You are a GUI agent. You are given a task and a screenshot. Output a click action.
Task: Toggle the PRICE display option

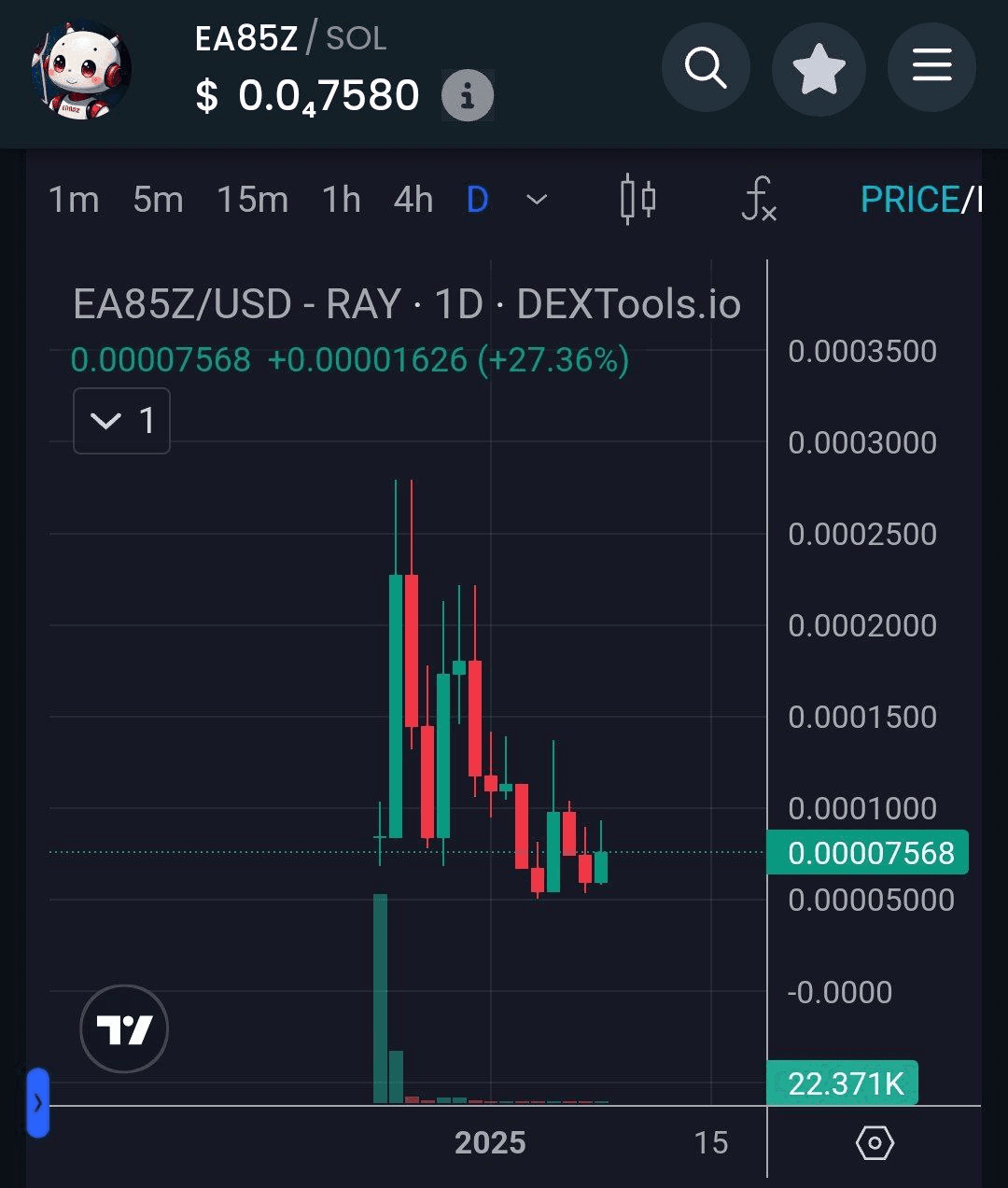909,200
